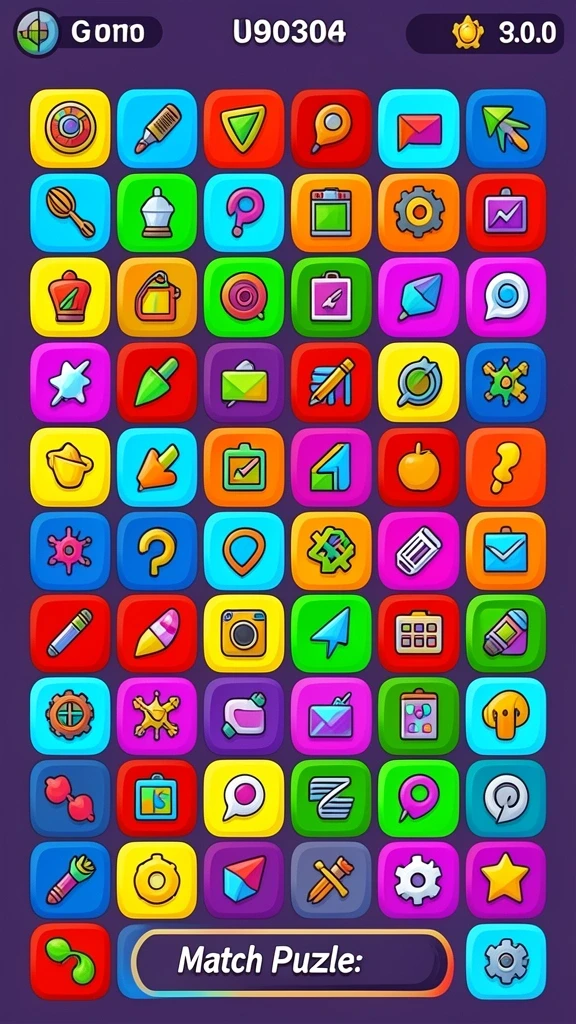Choose the chess pawn on green tile
The image size is (576, 1024).
tap(157, 213)
